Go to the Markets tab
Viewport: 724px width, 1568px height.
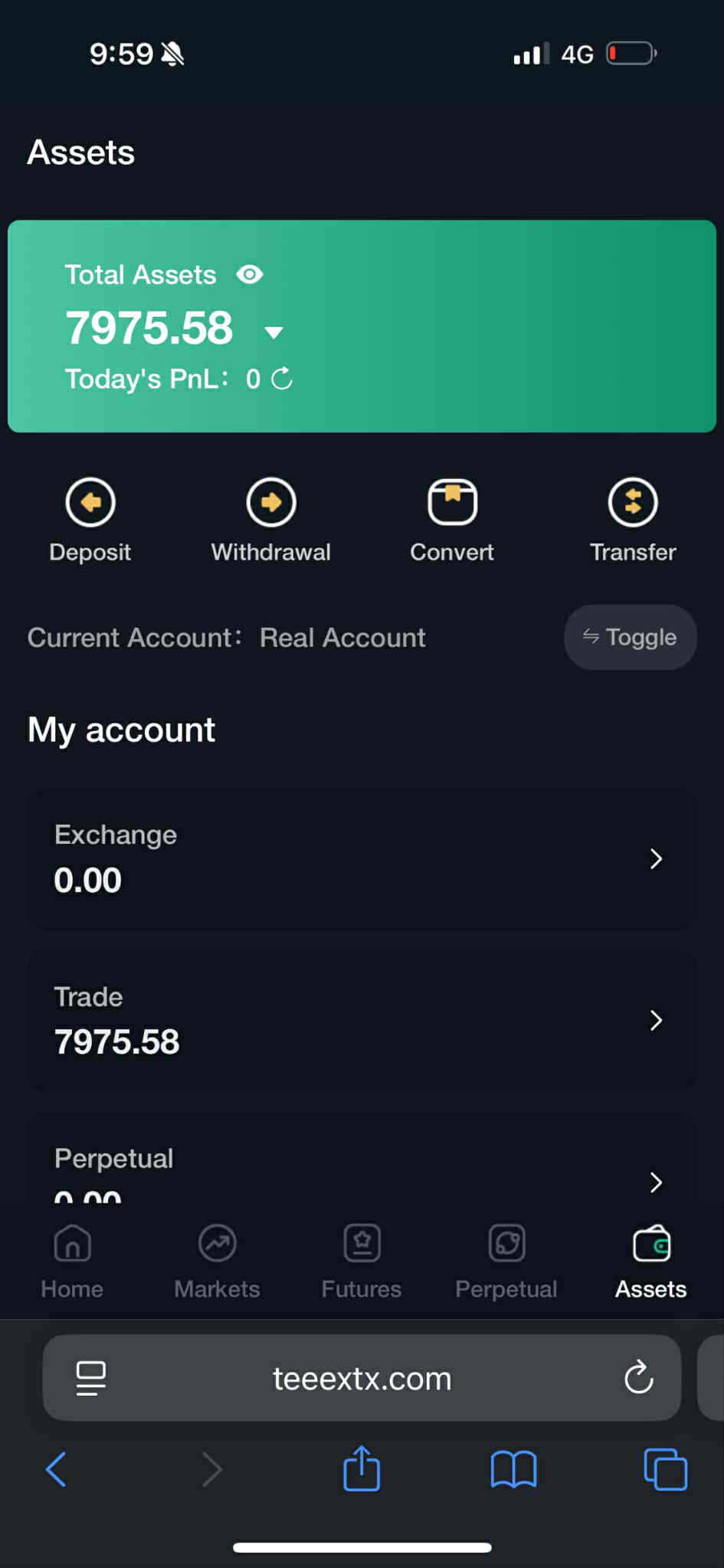coord(217,1261)
